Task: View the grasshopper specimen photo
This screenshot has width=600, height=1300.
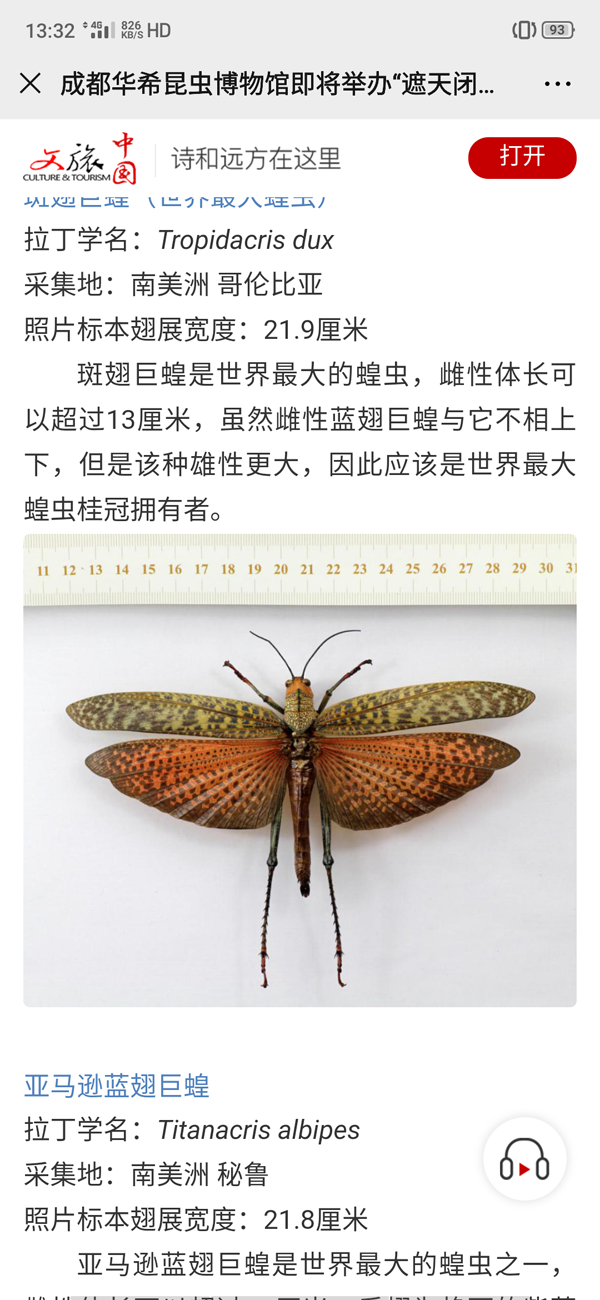Action: (300, 770)
